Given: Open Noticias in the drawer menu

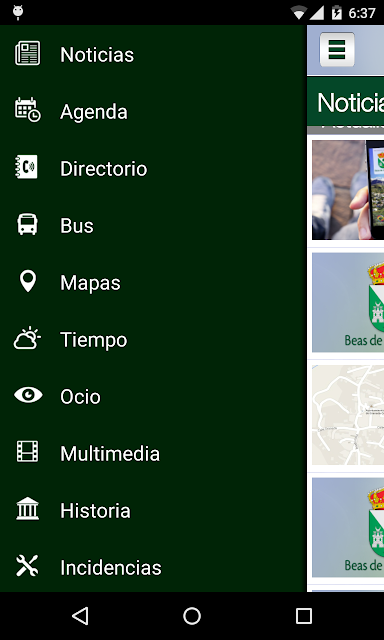Looking at the screenshot, I should tap(153, 54).
